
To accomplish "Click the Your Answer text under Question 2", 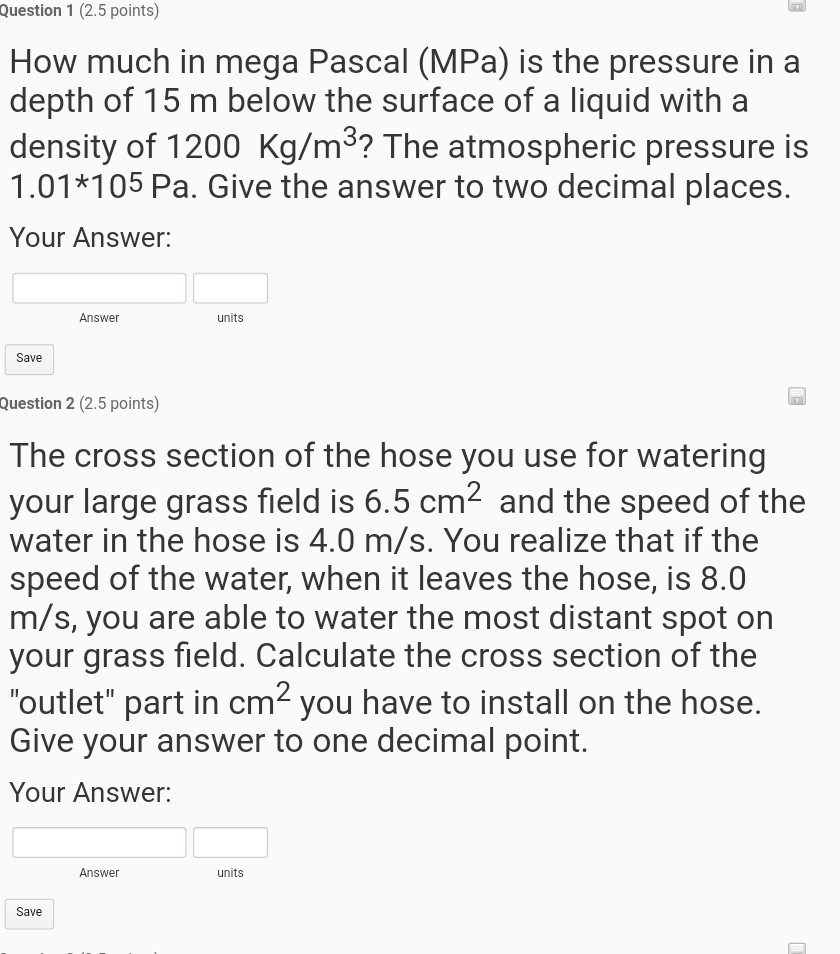I will pos(89,792).
